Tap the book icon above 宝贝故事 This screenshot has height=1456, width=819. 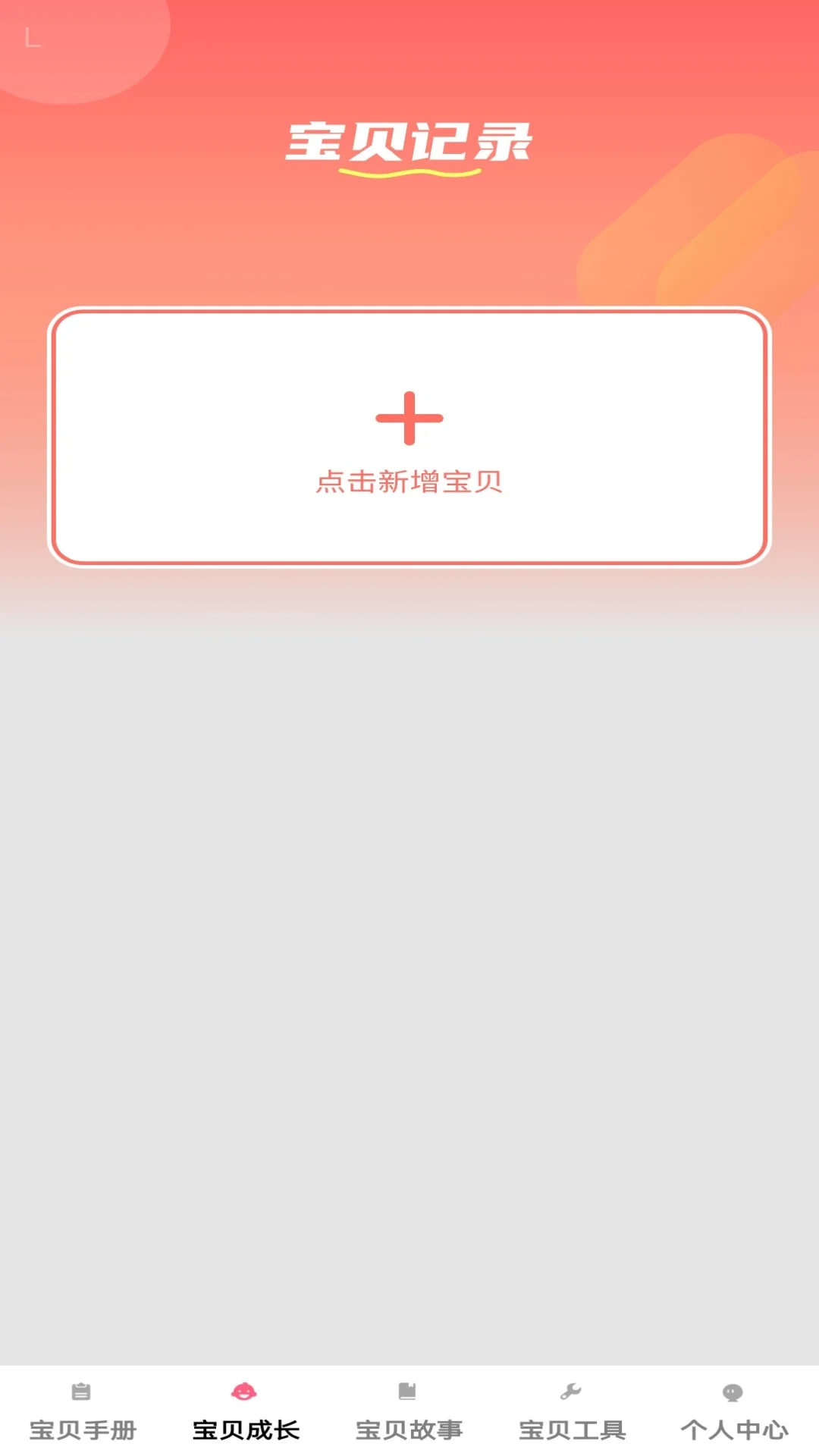[x=409, y=1392]
